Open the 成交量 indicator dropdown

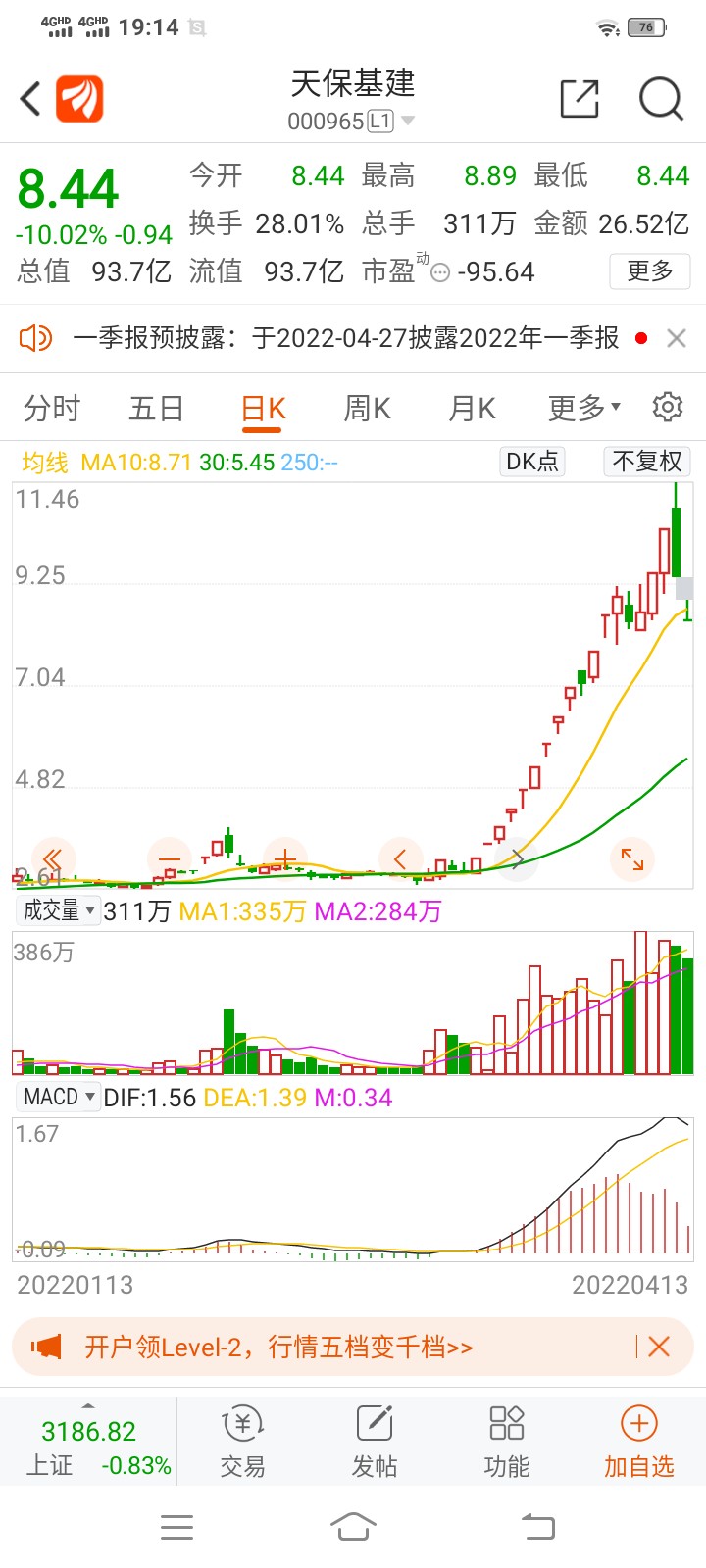[54, 909]
